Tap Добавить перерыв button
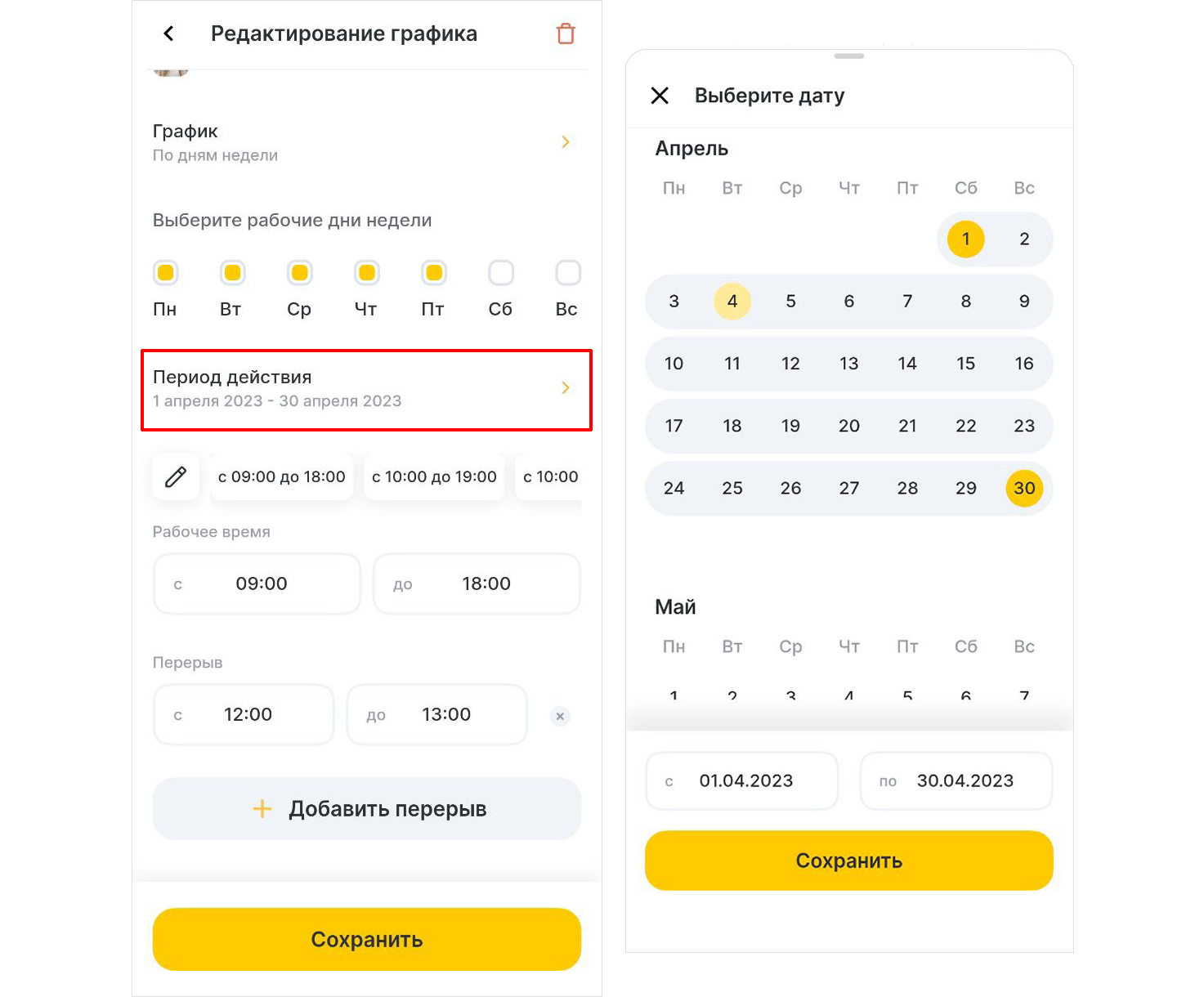 click(366, 808)
